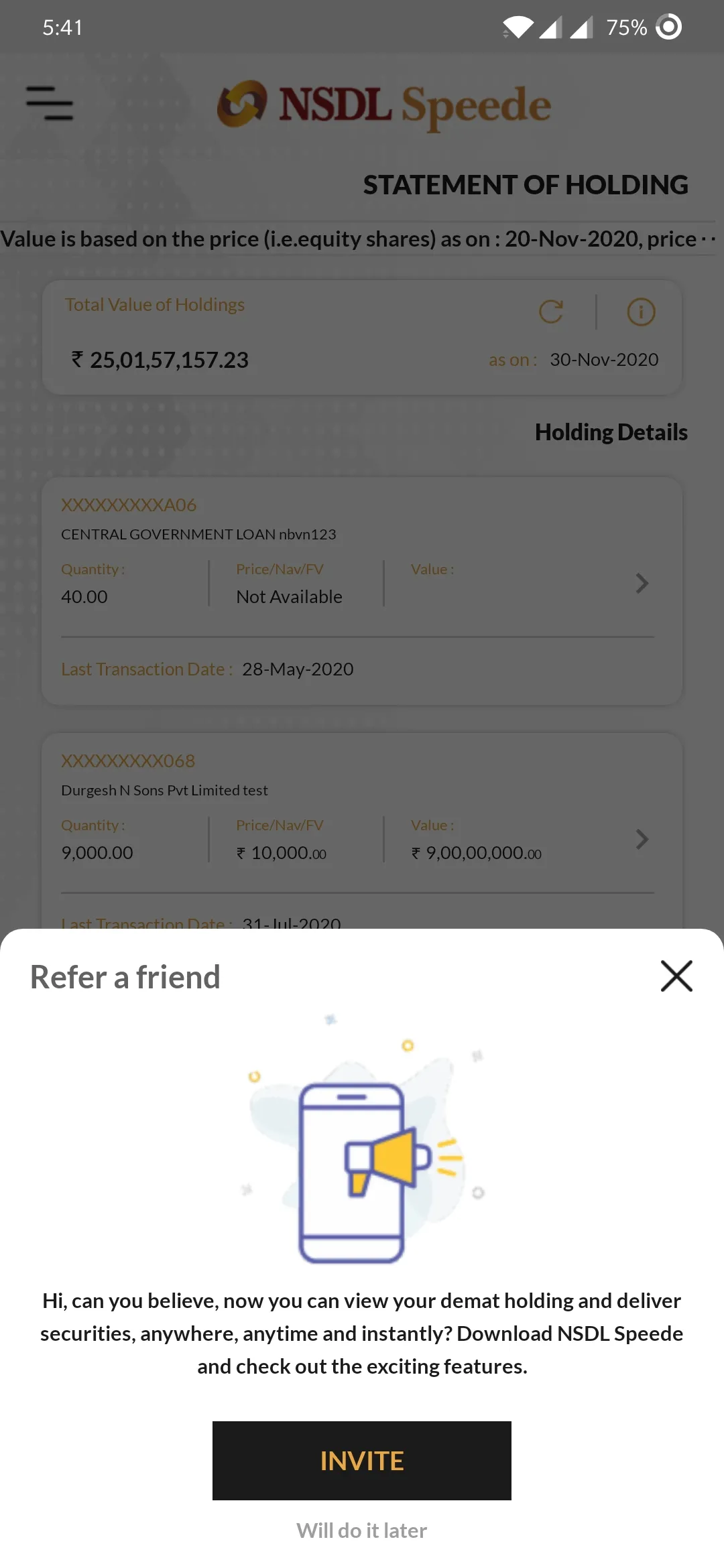Tap the STATEMENT OF HOLDING heading
Viewport: 724px width, 1568px height.
(526, 185)
